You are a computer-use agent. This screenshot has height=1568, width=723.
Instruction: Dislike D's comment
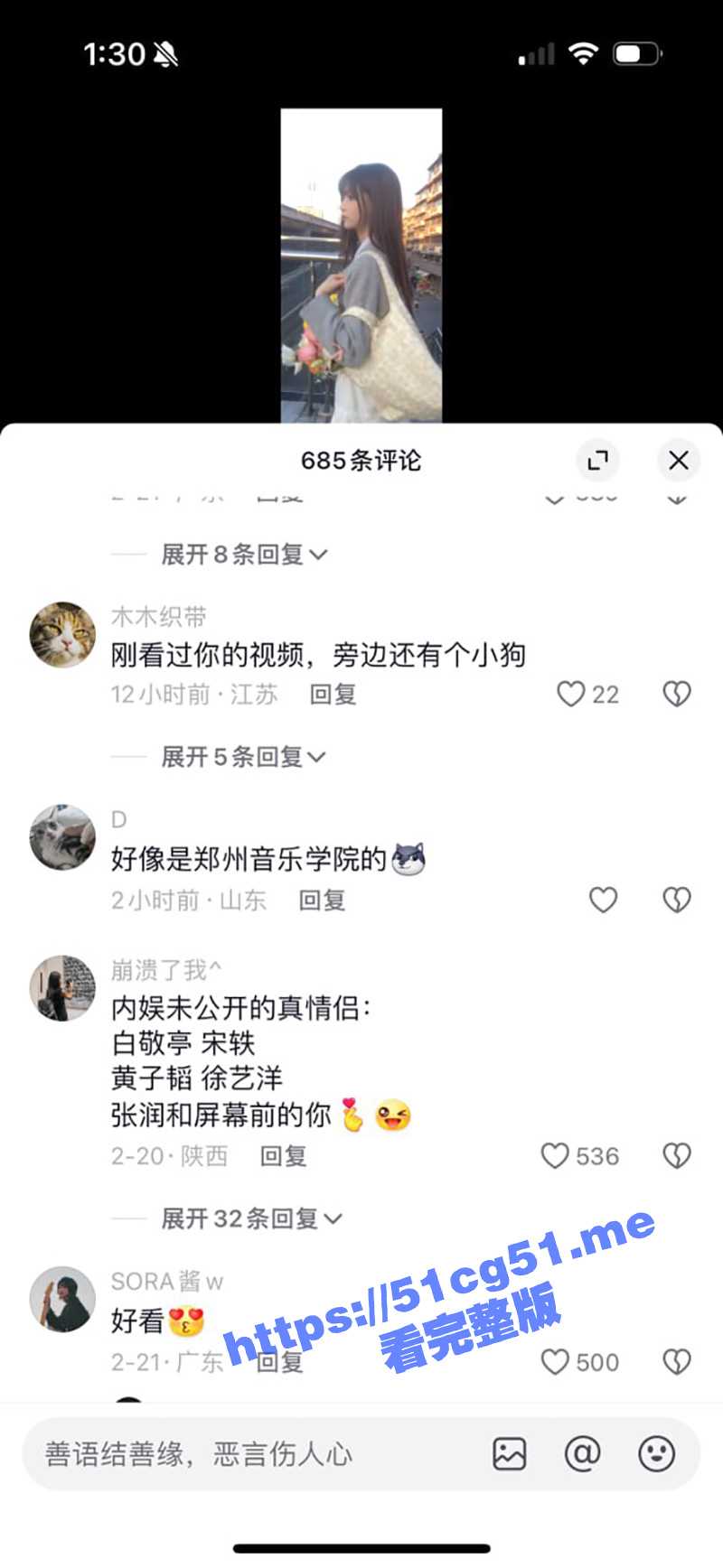point(677,900)
